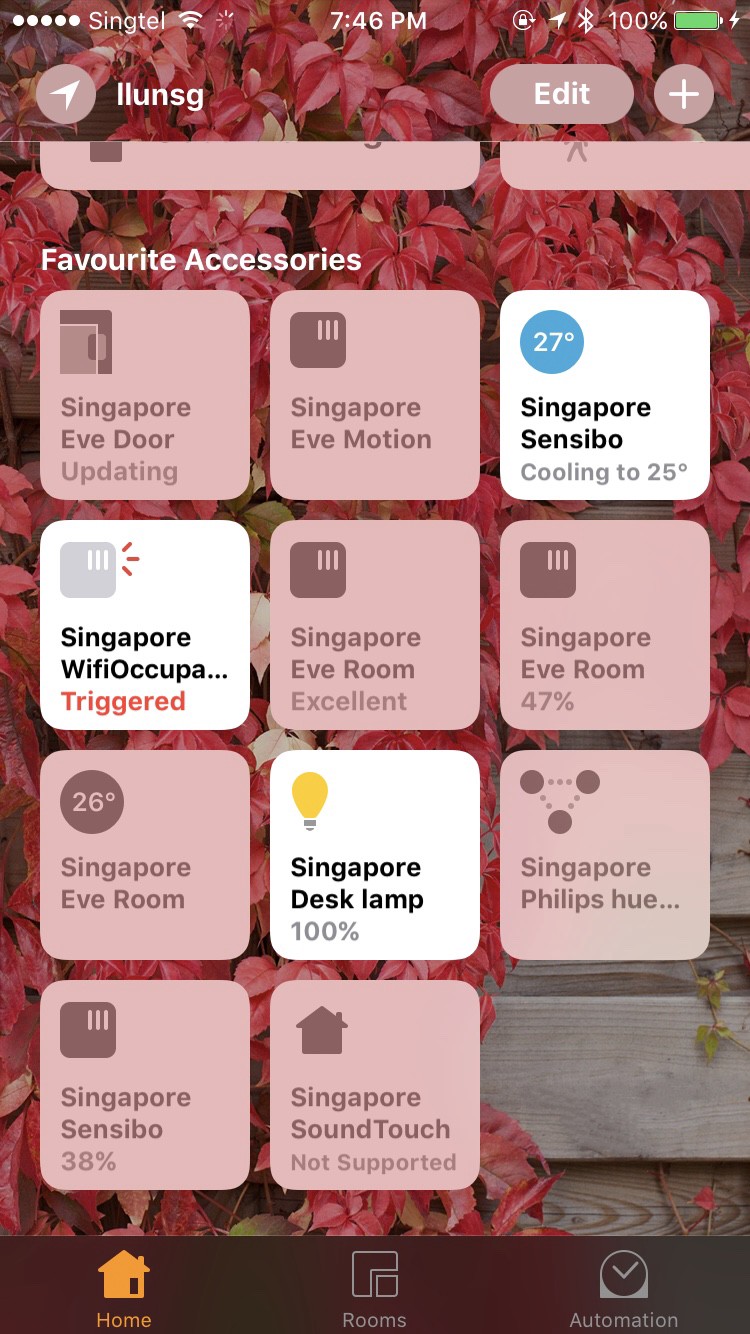
Task: Open the Singapore Eve Motion tile
Action: (x=375, y=395)
